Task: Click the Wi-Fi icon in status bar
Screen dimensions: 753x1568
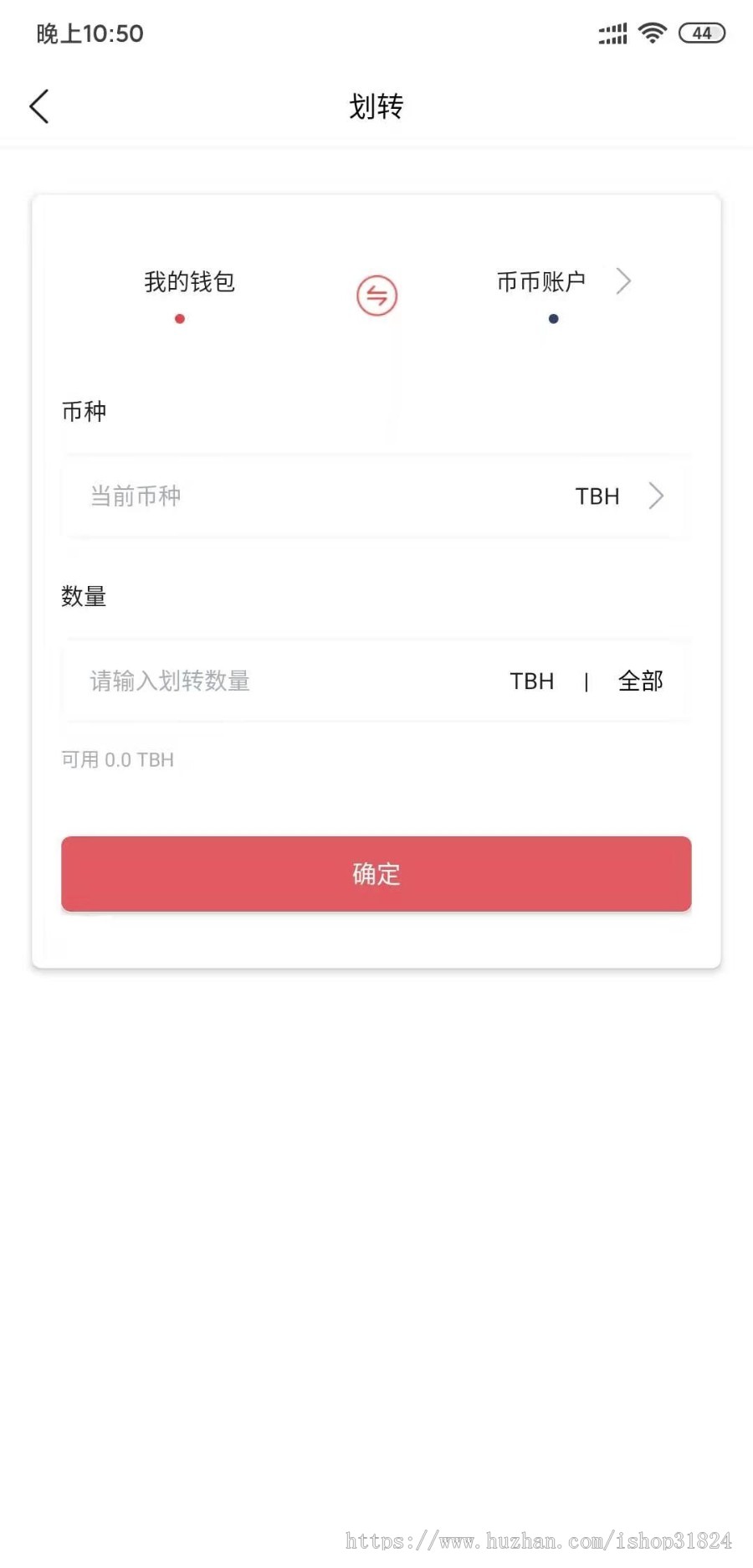Action: [652, 32]
